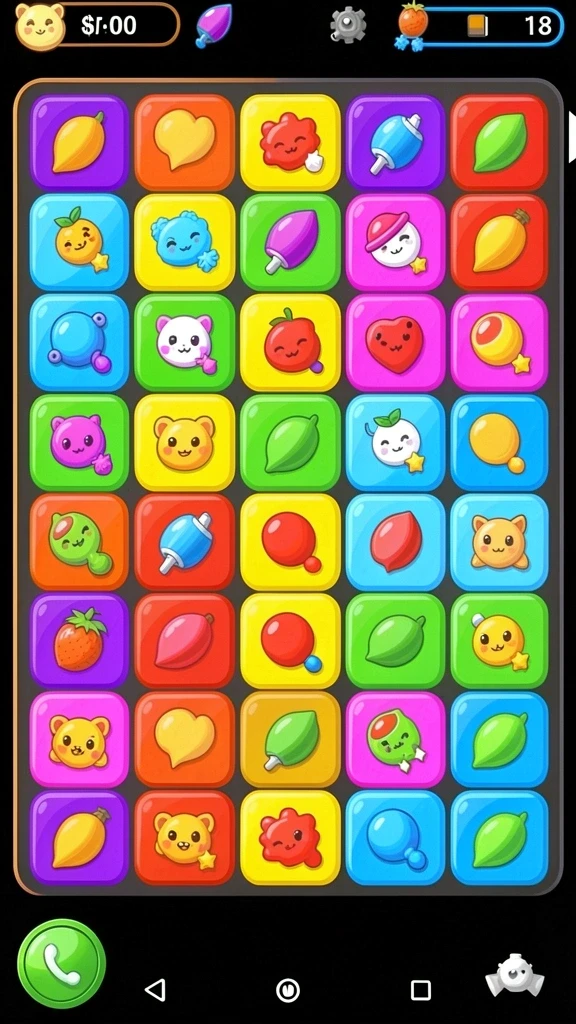Tap the bear coin balance at top
Screen dimensions: 576x1024
pos(97,25)
